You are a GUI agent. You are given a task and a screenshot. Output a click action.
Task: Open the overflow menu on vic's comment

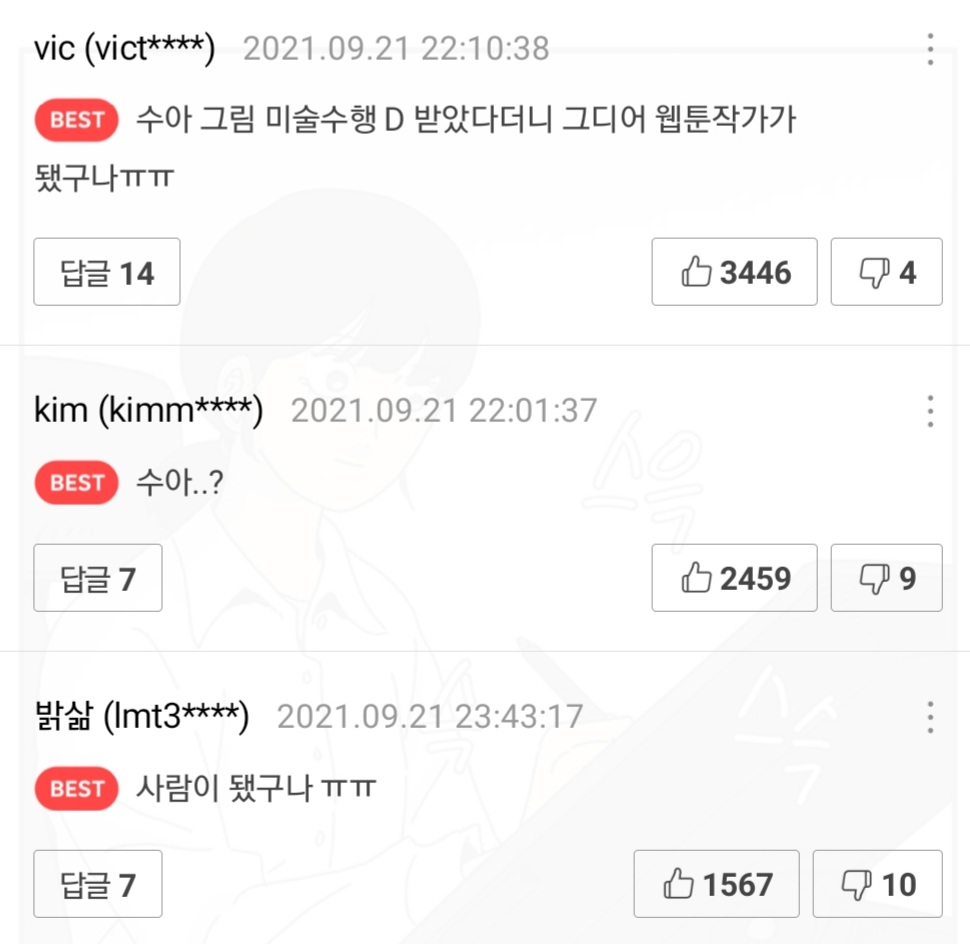click(x=930, y=49)
